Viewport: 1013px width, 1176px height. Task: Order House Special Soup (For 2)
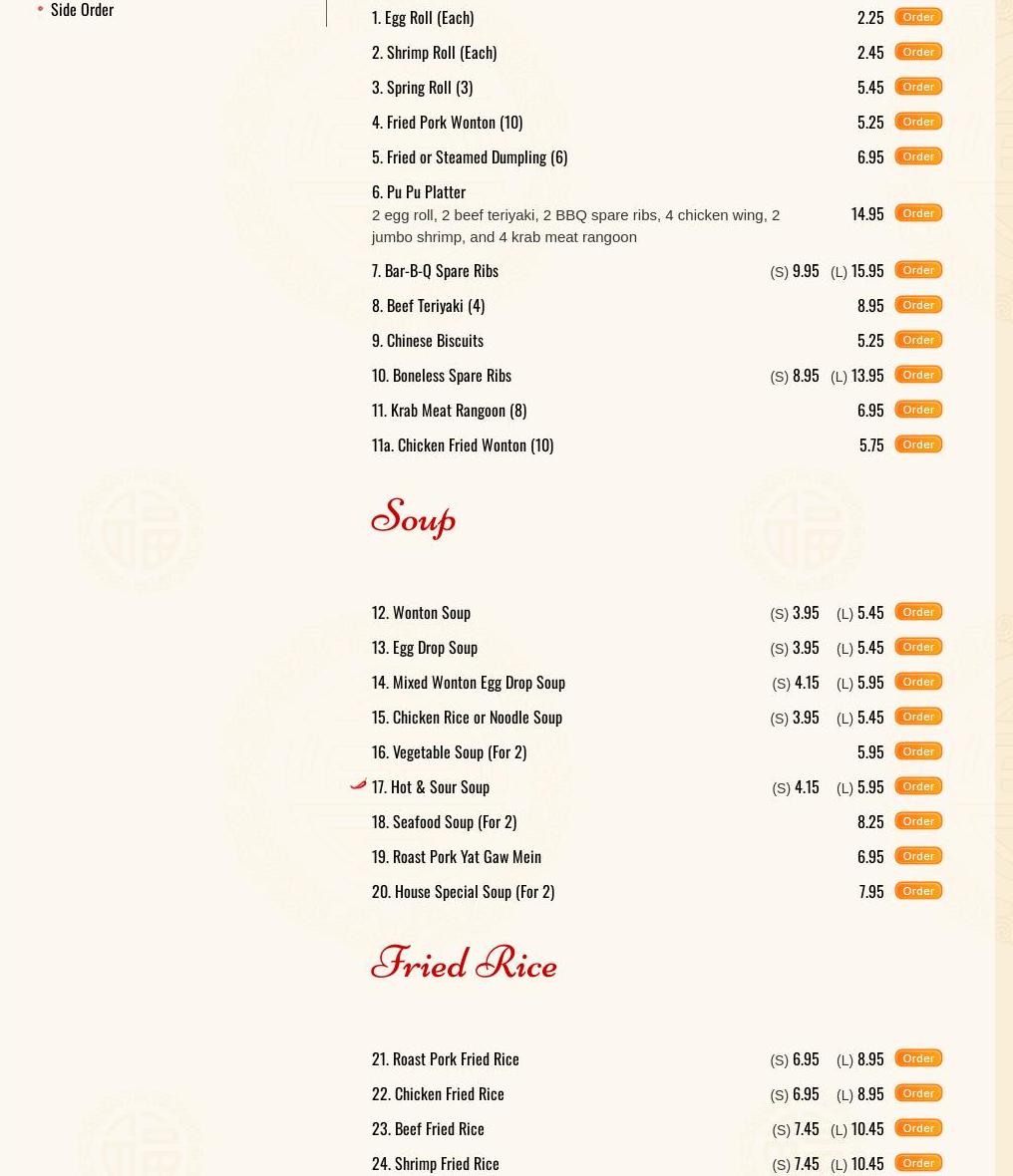pyautogui.click(x=917, y=891)
